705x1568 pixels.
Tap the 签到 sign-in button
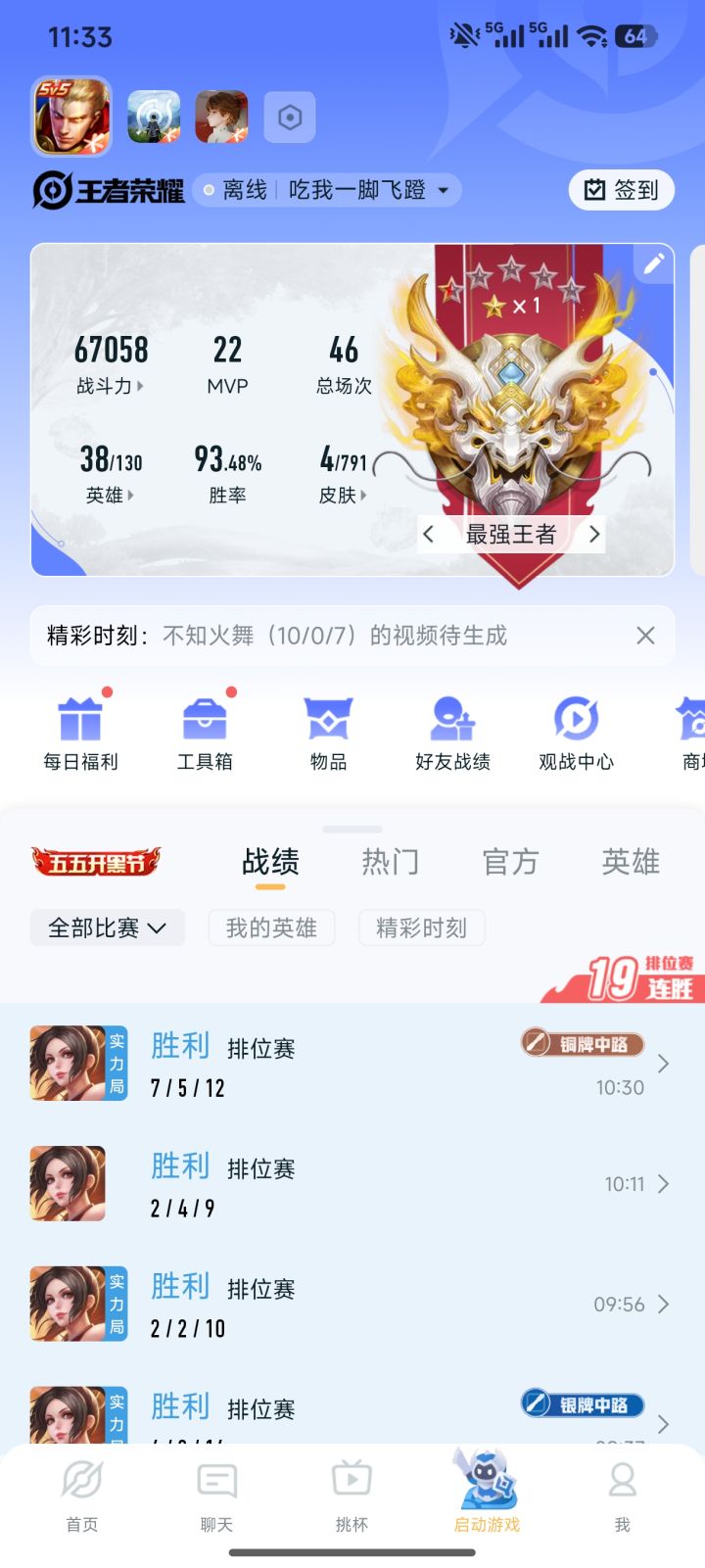click(x=622, y=190)
